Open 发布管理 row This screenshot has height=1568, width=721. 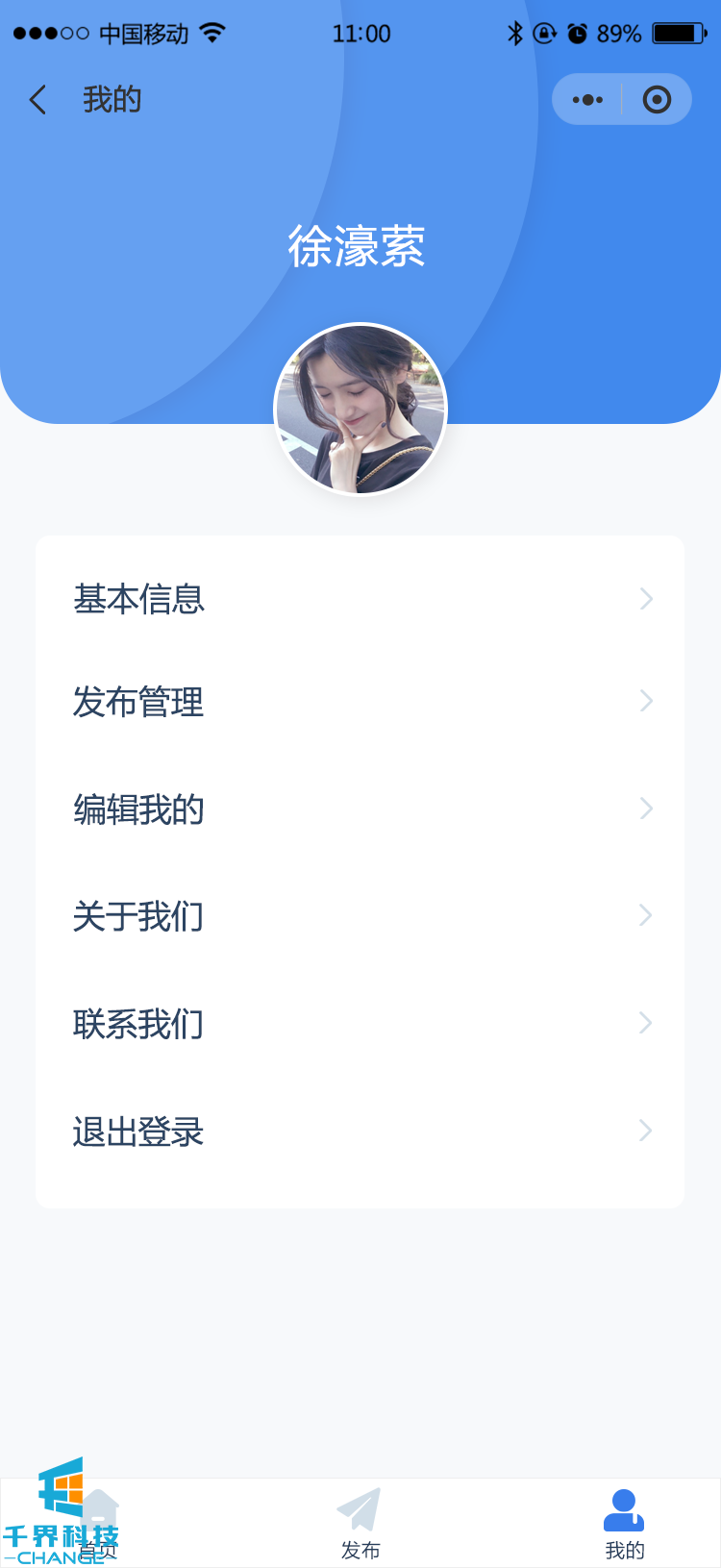(x=360, y=702)
